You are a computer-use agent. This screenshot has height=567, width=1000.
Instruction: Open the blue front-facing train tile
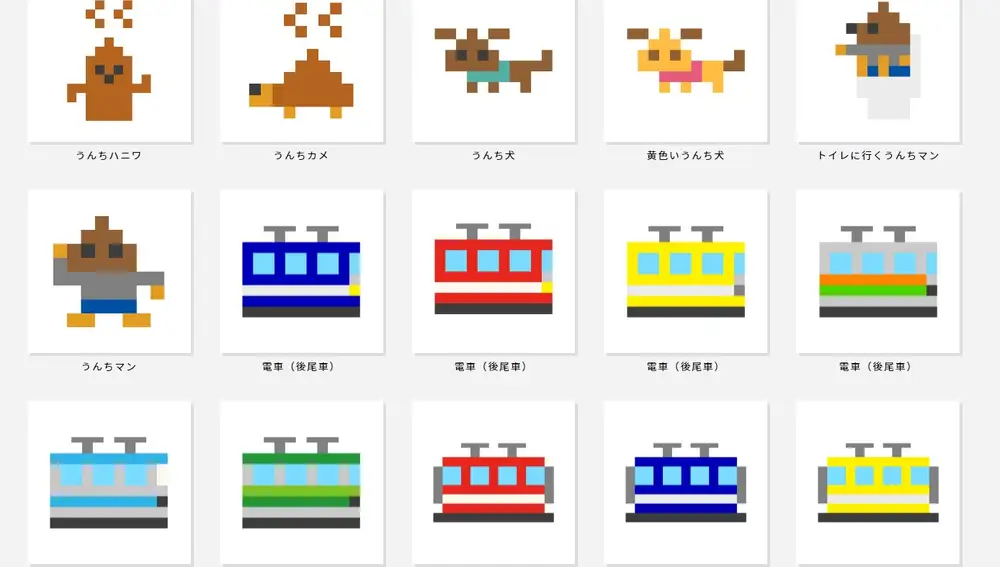click(x=686, y=483)
